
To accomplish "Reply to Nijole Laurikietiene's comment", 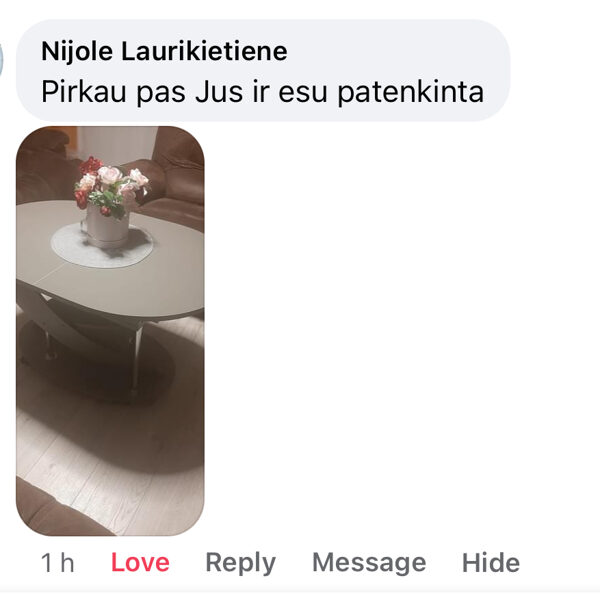I will coord(240,563).
